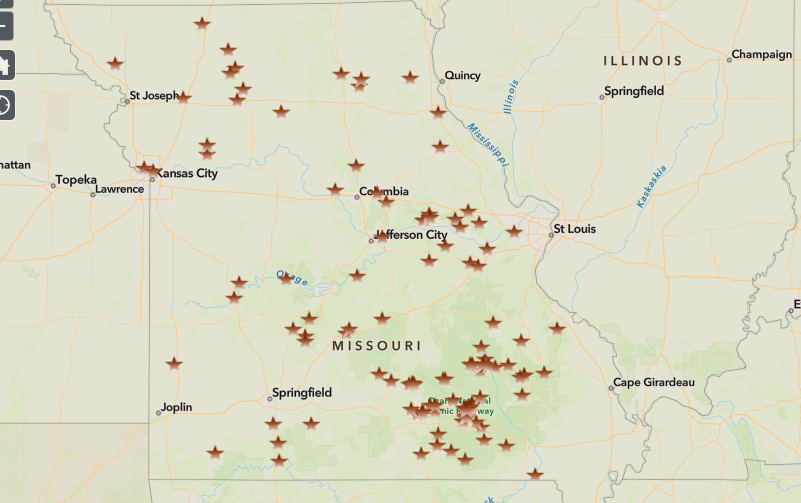The height and width of the screenshot is (503, 801).
Task: Open the star marker north of Joplin
Action: click(174, 363)
